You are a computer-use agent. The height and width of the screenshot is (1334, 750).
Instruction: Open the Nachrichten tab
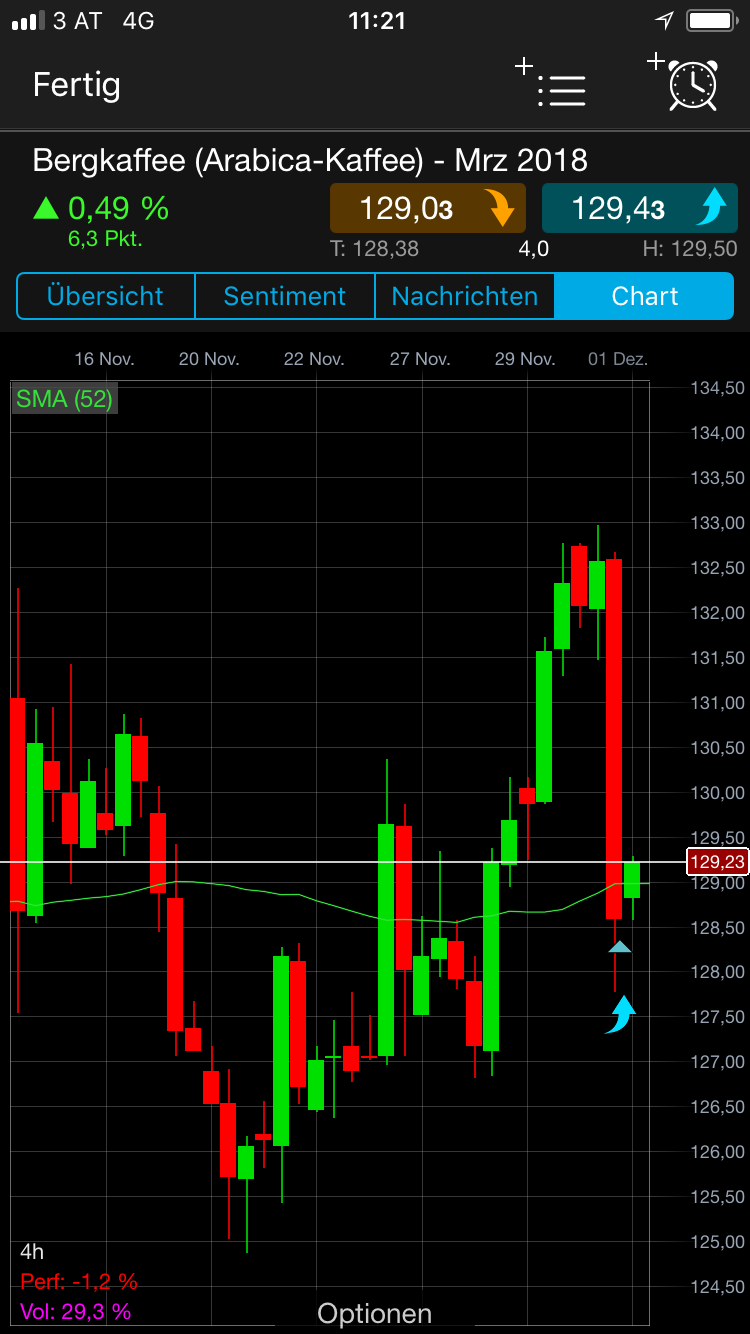click(464, 296)
